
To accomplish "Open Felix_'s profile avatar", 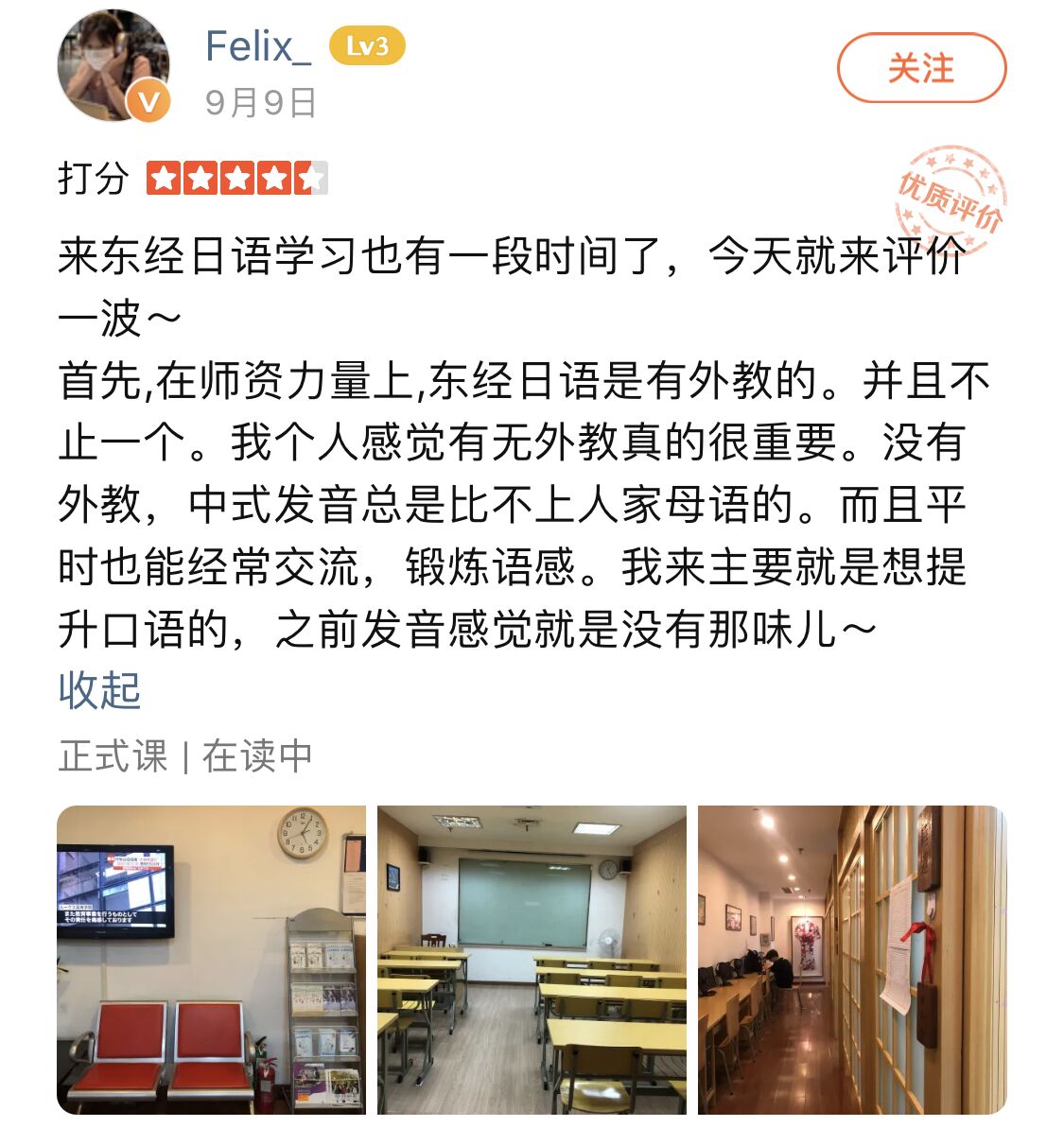I will (114, 66).
